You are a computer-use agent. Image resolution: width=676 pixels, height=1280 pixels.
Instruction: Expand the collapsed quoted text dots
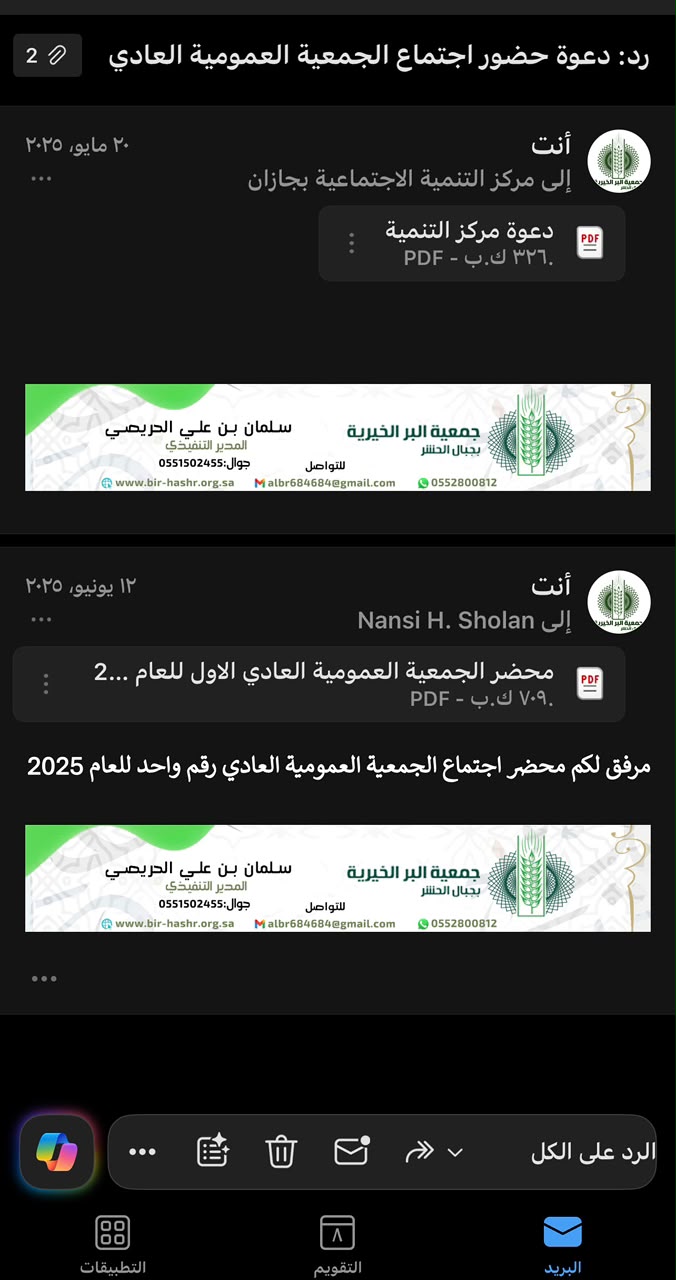click(44, 978)
